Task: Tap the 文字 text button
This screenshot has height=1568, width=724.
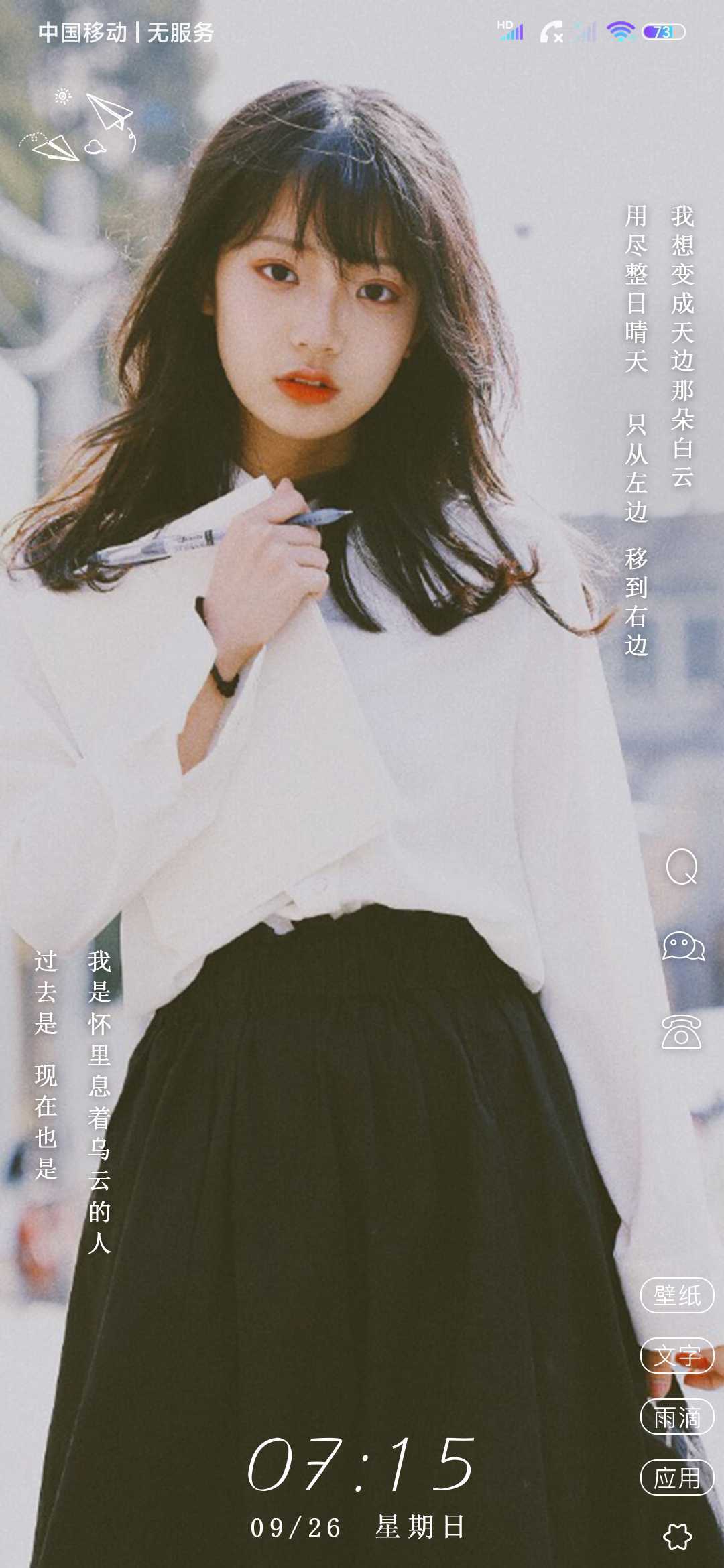Action: pos(677,1356)
